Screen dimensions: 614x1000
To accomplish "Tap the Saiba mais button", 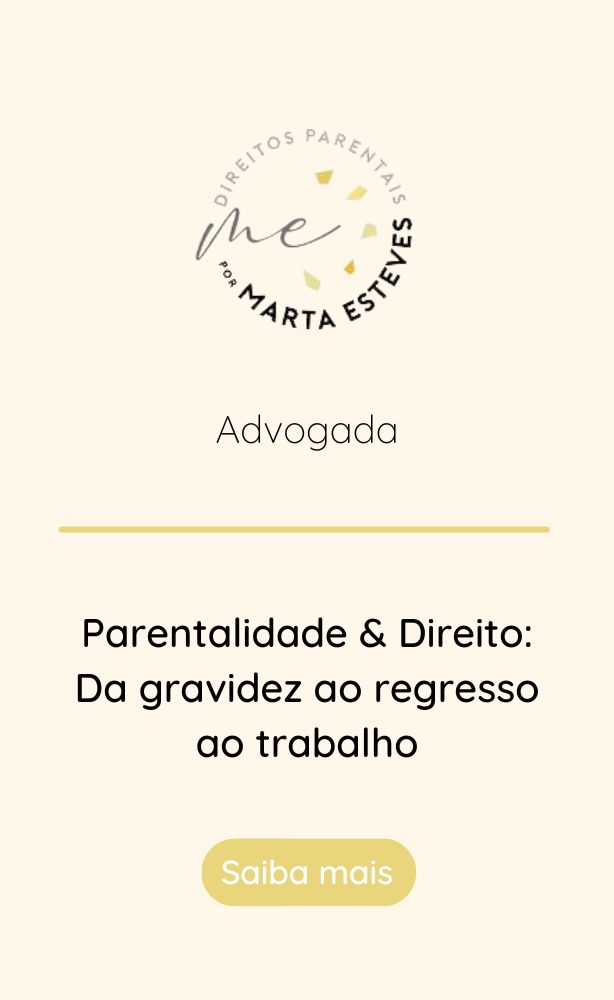I will point(309,872).
